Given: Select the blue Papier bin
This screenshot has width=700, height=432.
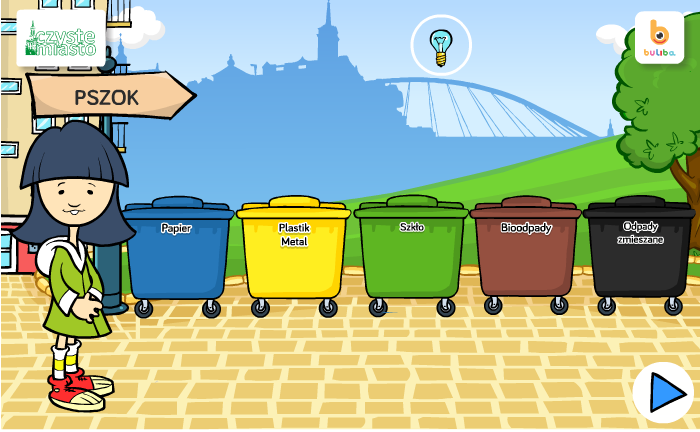Looking at the screenshot, I should pyautogui.click(x=177, y=254).
